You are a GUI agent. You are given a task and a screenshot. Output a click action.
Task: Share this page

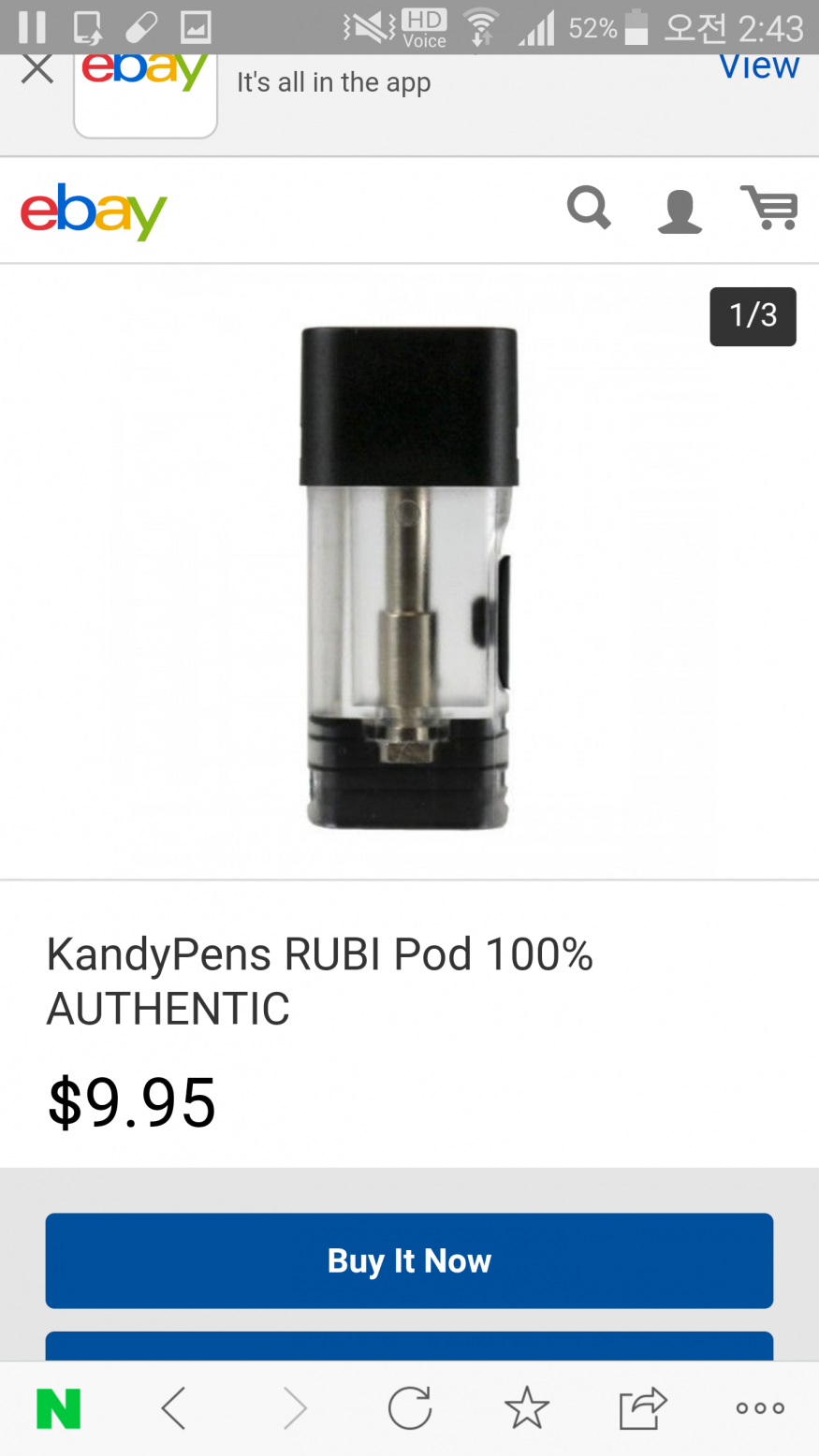click(x=642, y=1408)
